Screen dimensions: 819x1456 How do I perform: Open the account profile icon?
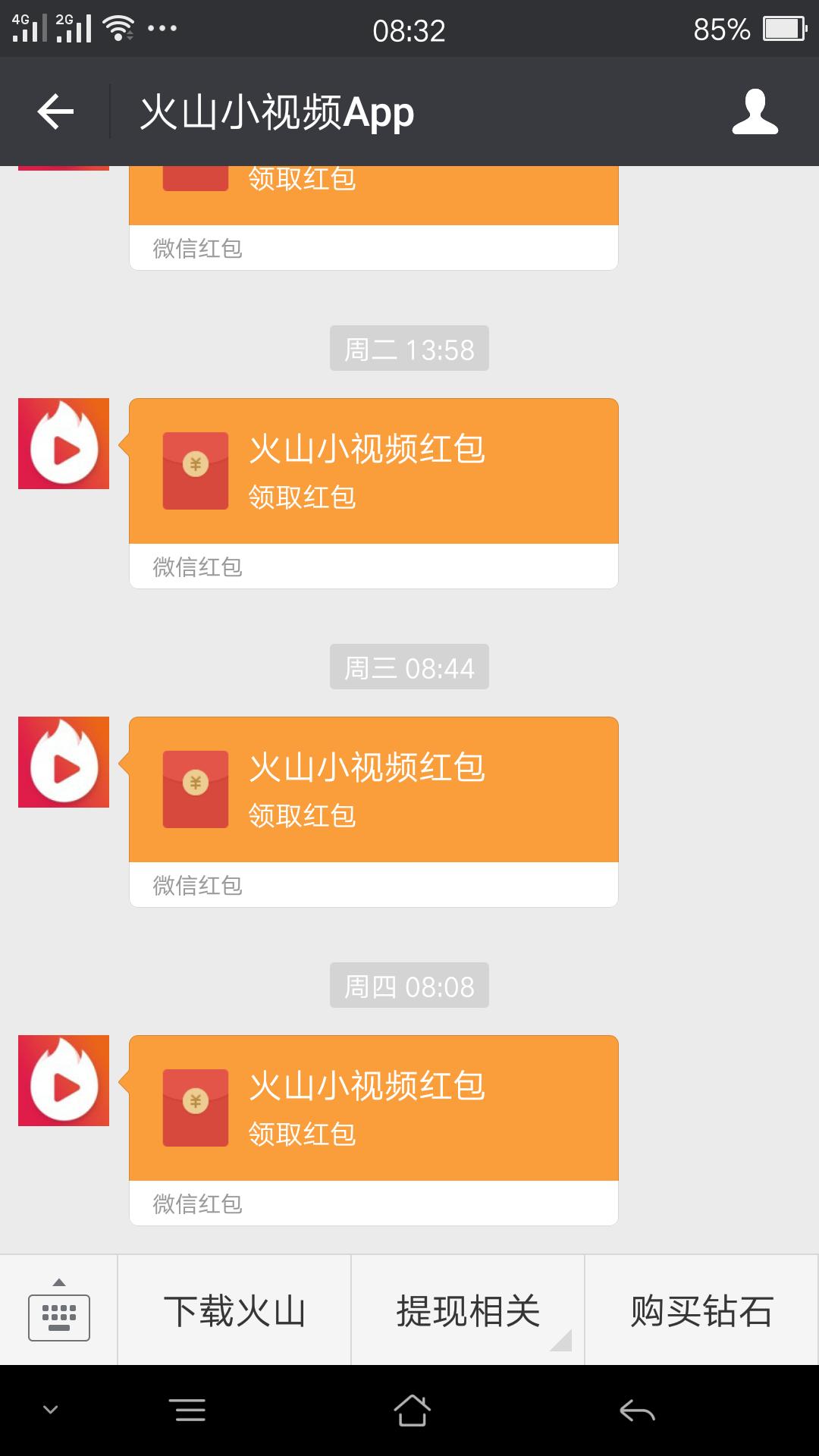pos(755,112)
